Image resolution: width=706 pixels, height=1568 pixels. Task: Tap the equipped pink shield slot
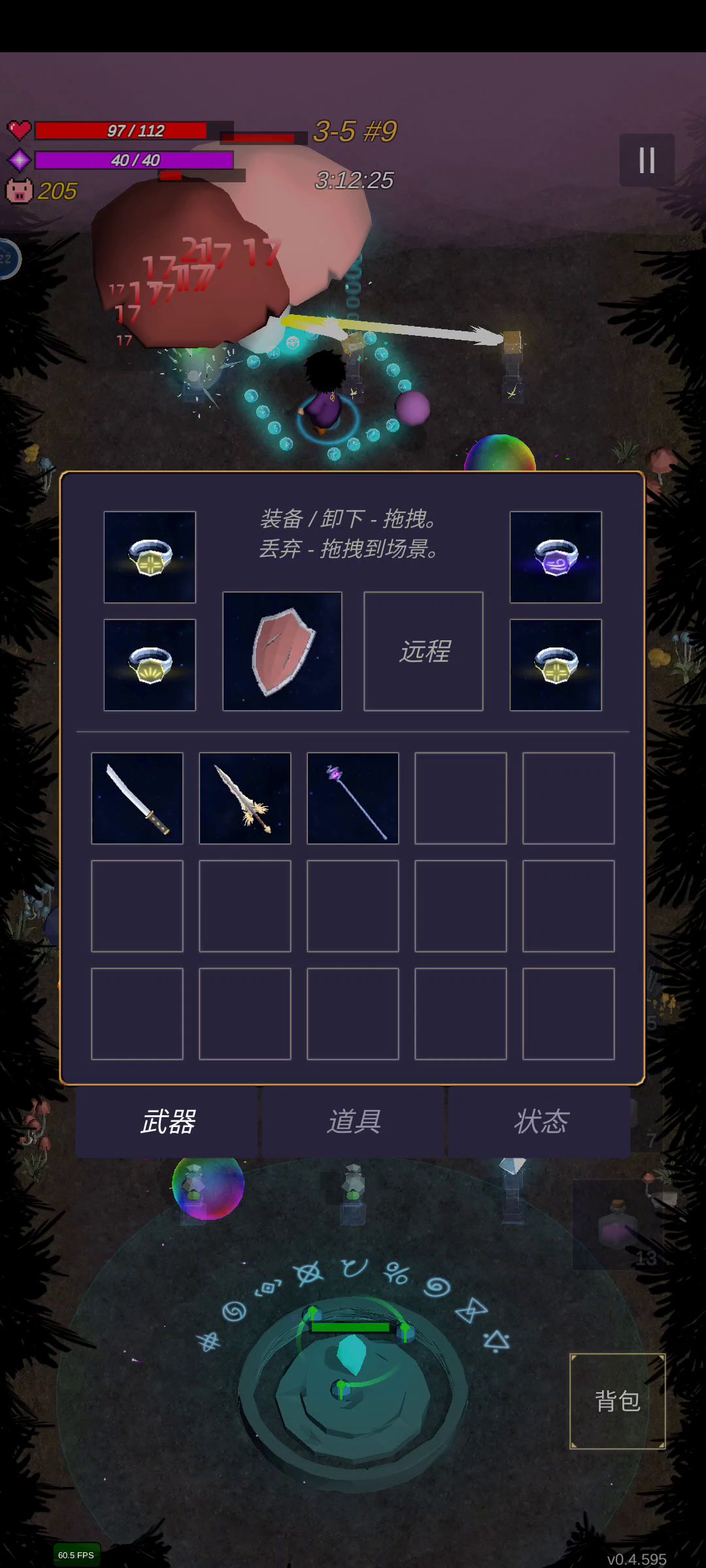(x=282, y=651)
